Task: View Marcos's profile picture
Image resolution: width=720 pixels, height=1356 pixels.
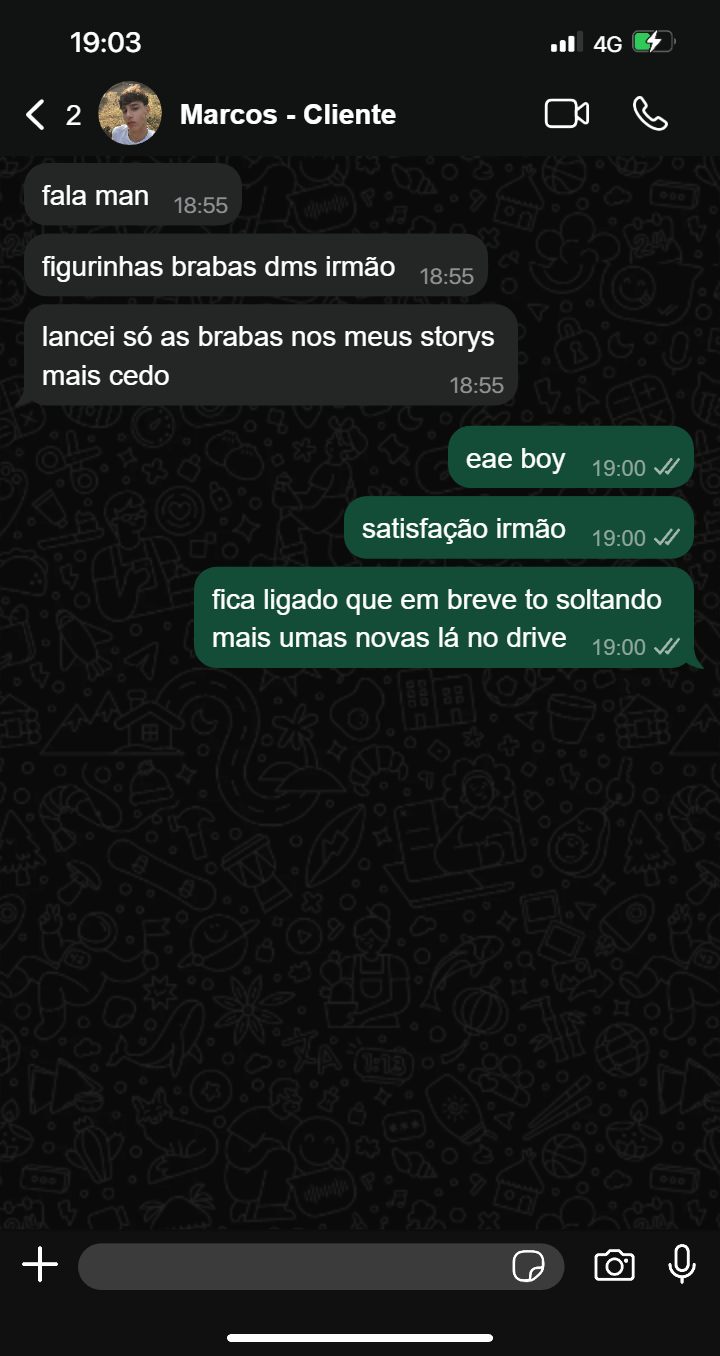Action: coord(130,114)
